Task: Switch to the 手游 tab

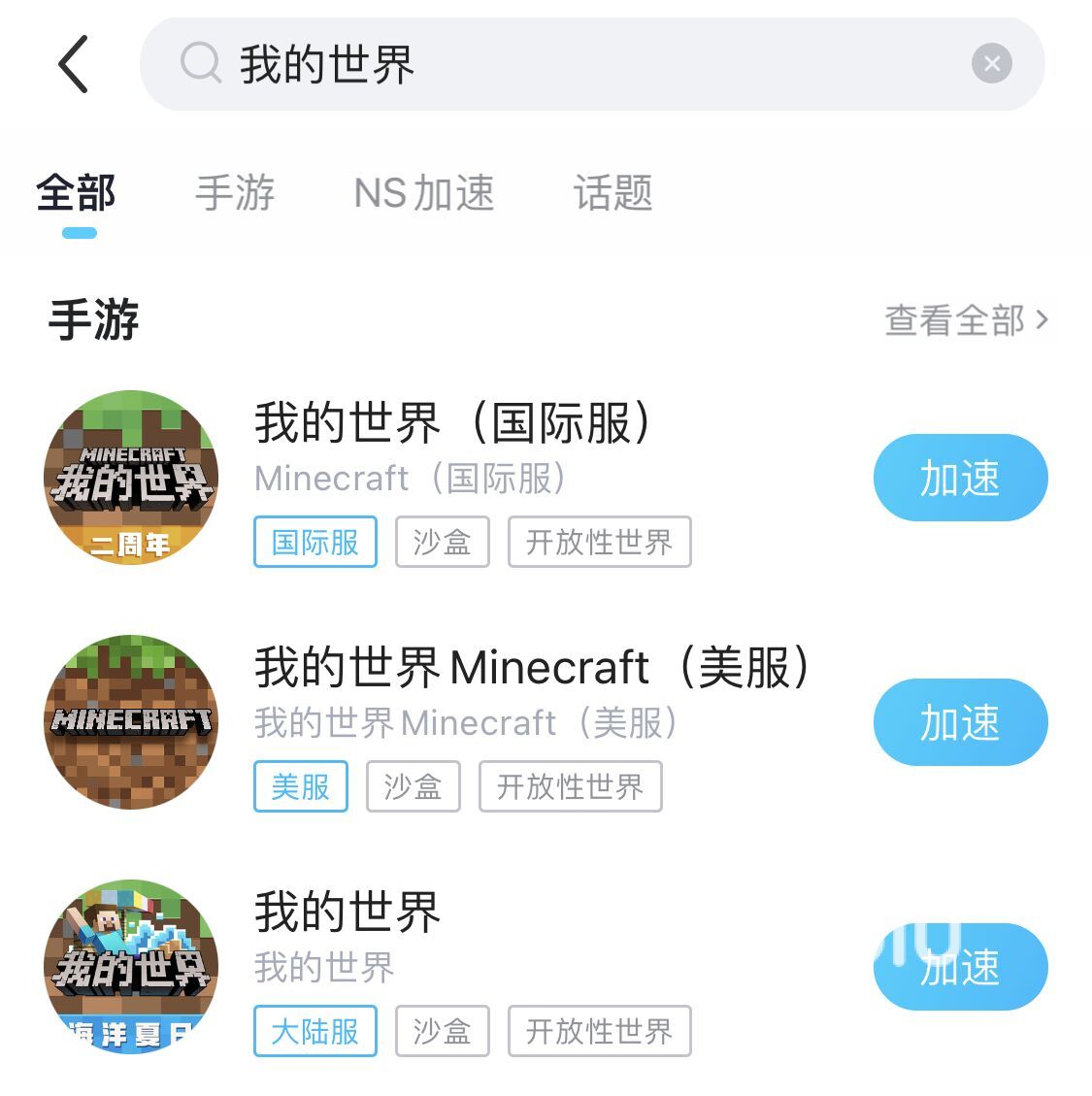Action: [x=235, y=193]
